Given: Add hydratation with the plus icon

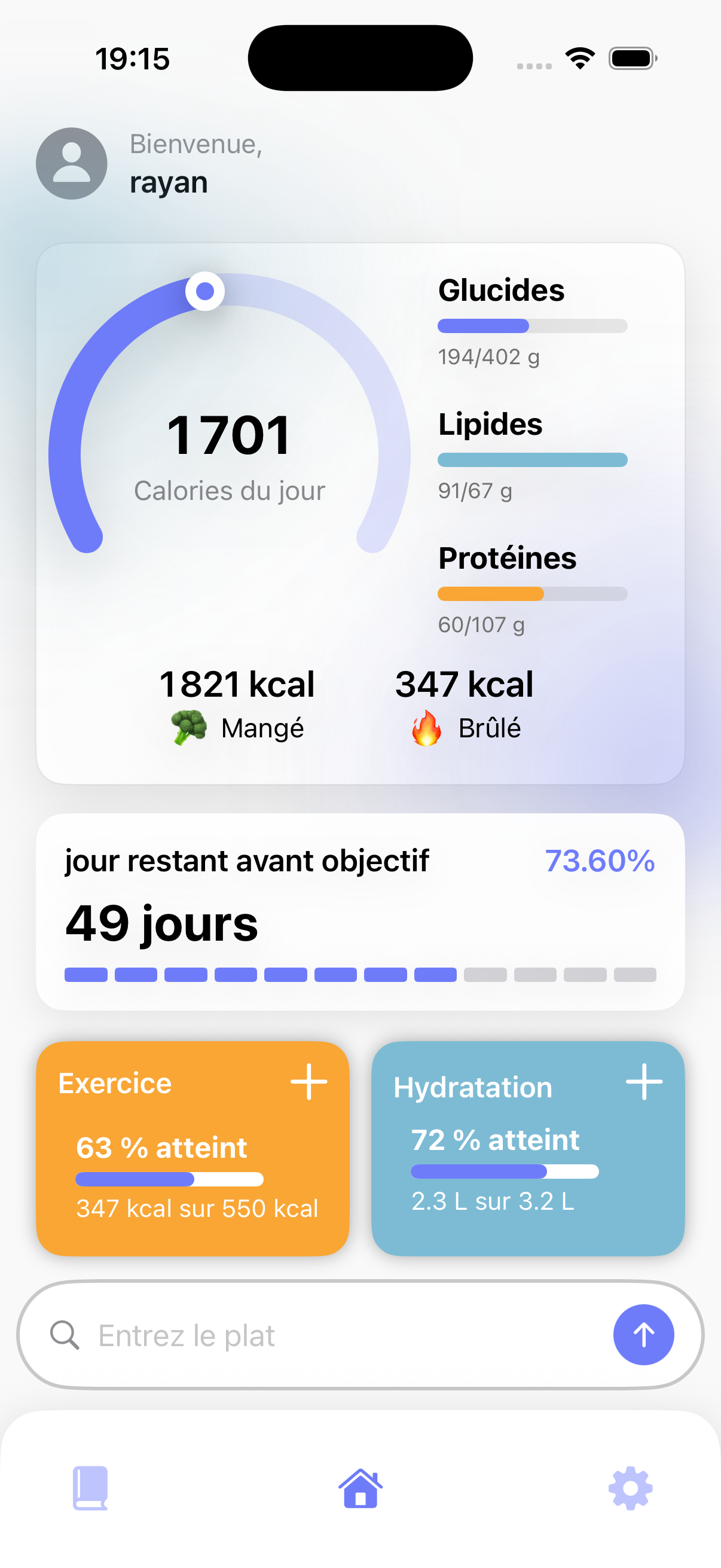Looking at the screenshot, I should (x=644, y=1082).
